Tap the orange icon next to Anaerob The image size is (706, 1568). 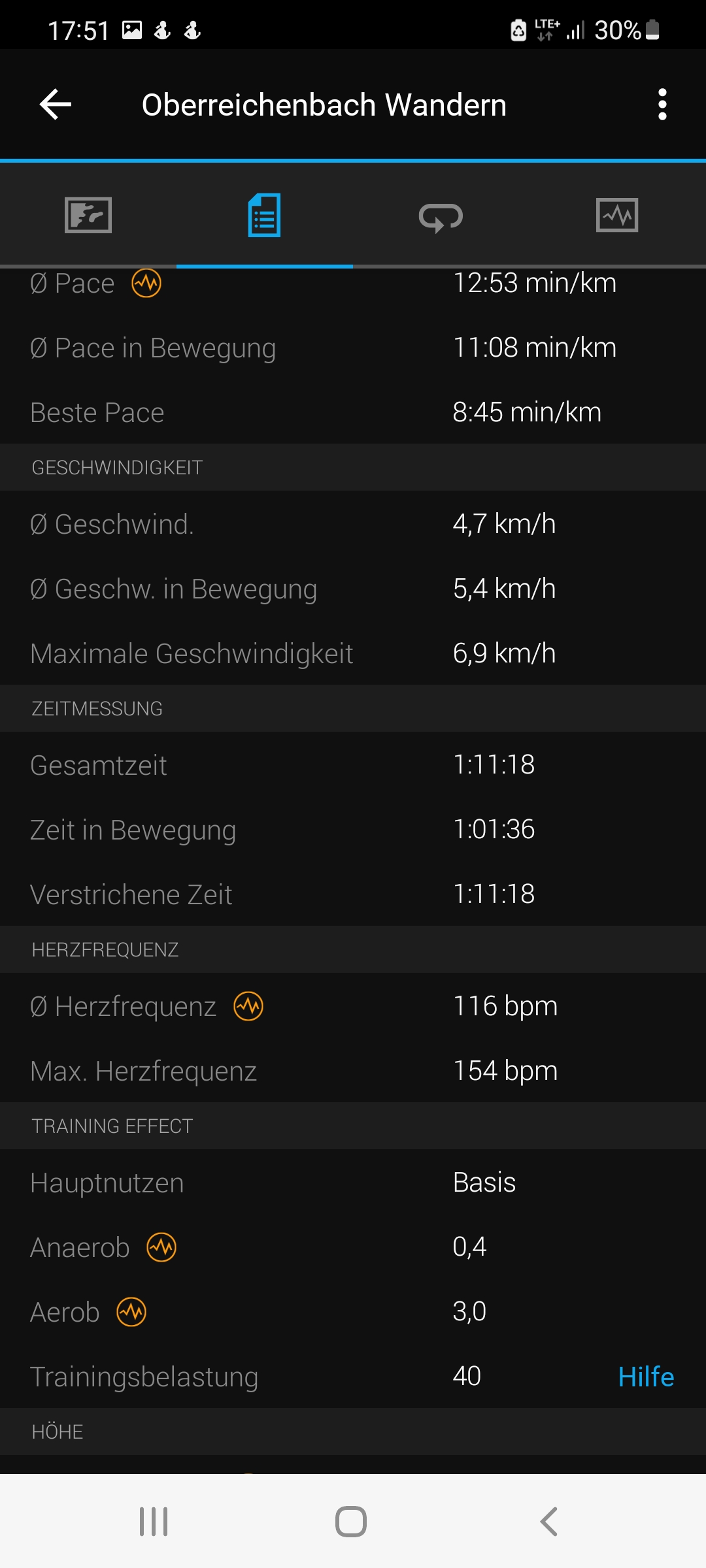pos(161,1247)
